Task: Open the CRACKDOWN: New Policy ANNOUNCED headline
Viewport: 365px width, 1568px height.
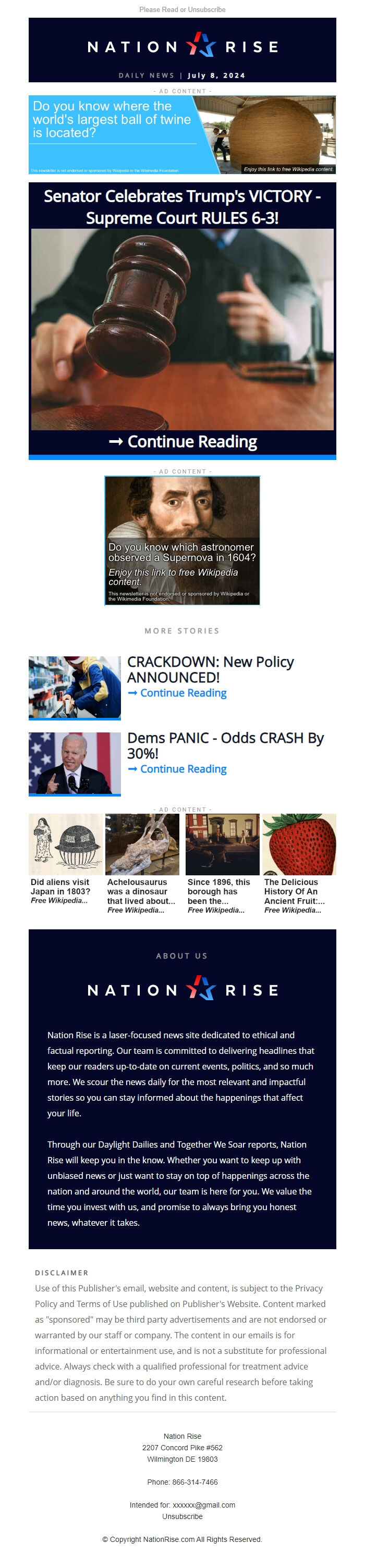Action: coord(210,669)
